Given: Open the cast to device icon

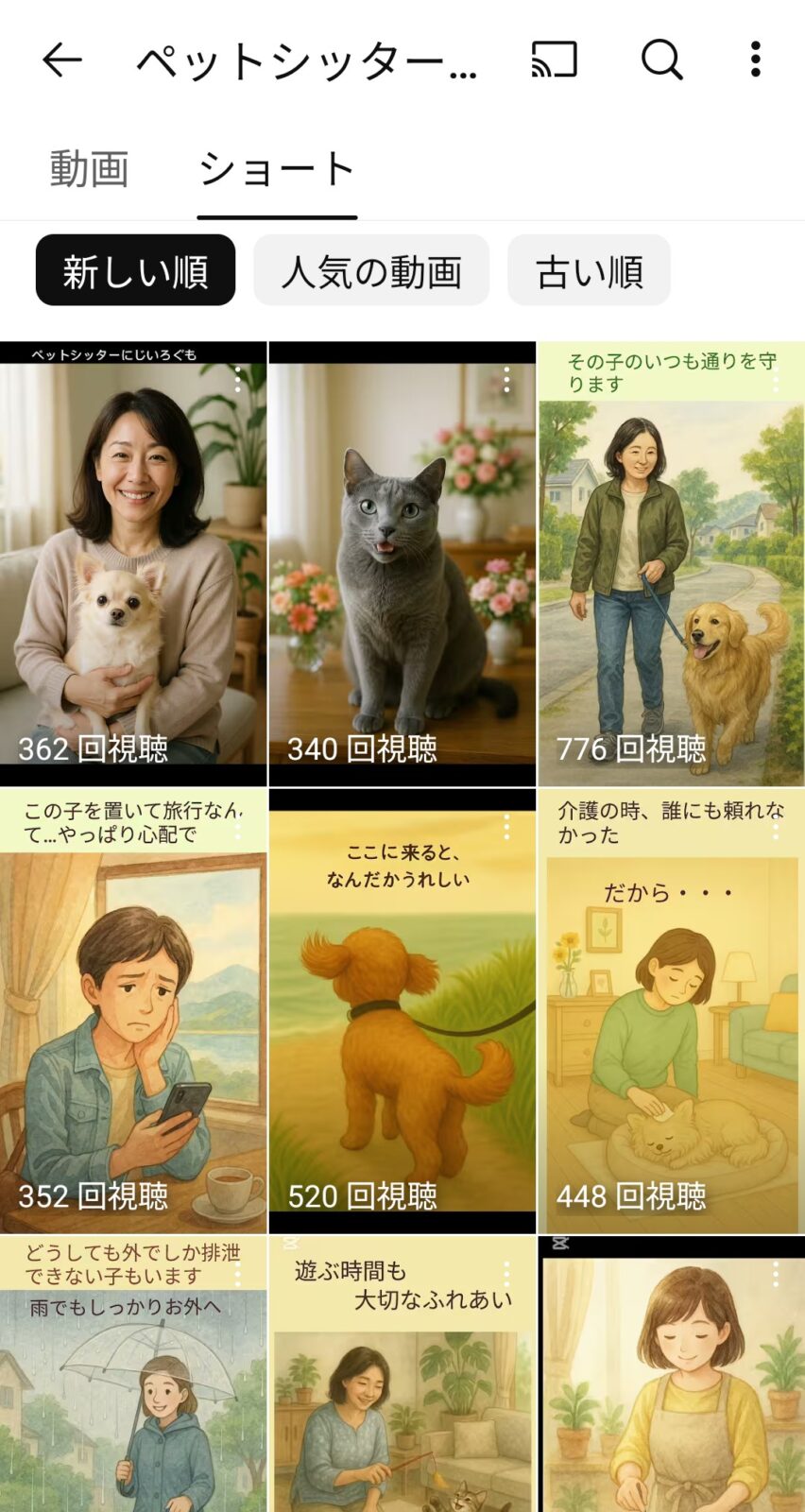Looking at the screenshot, I should pos(555,60).
